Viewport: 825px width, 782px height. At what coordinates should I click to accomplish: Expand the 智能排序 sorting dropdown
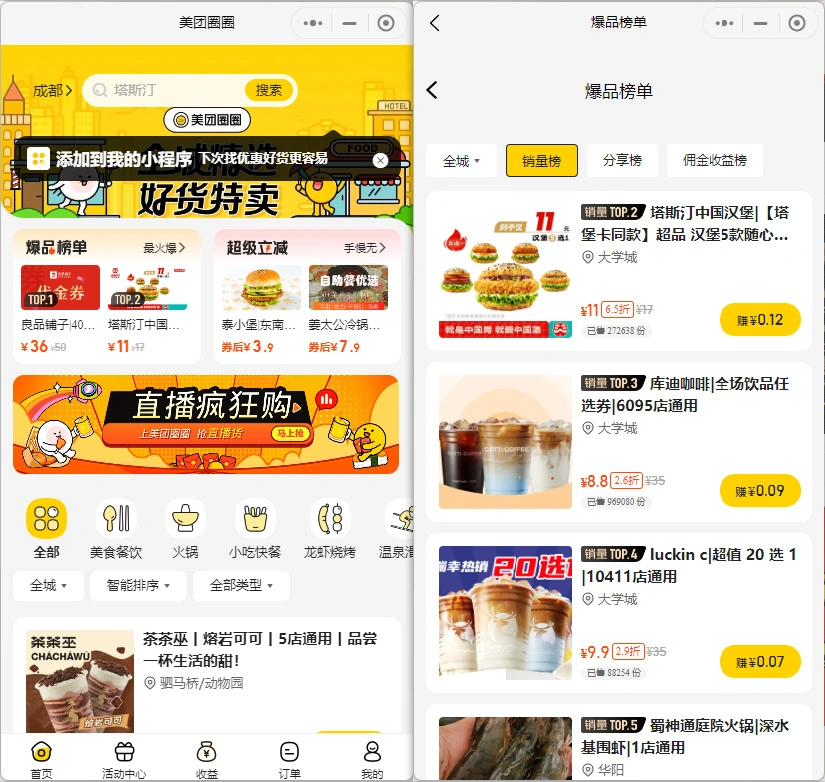(138, 585)
